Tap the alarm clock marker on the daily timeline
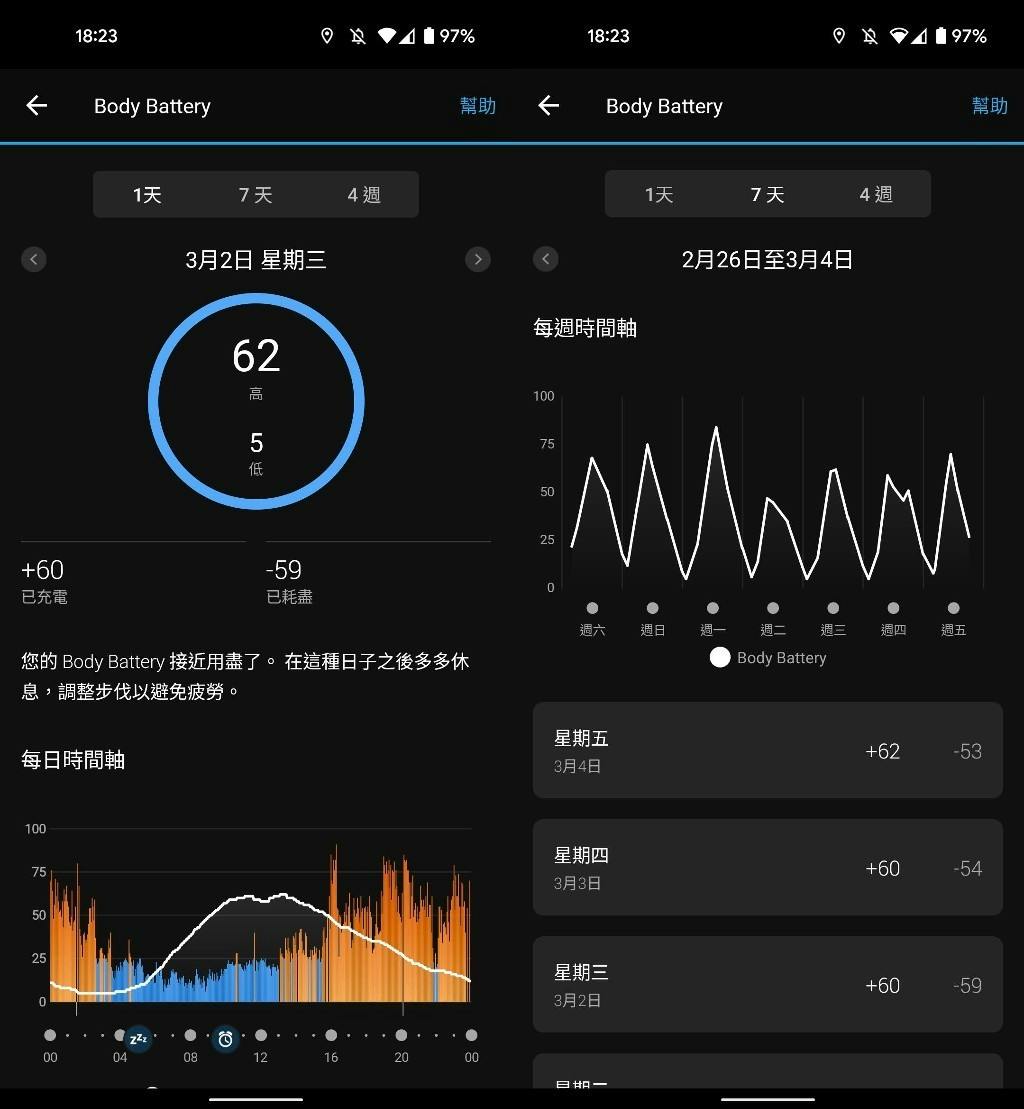Image resolution: width=1024 pixels, height=1109 pixels. click(x=226, y=1039)
